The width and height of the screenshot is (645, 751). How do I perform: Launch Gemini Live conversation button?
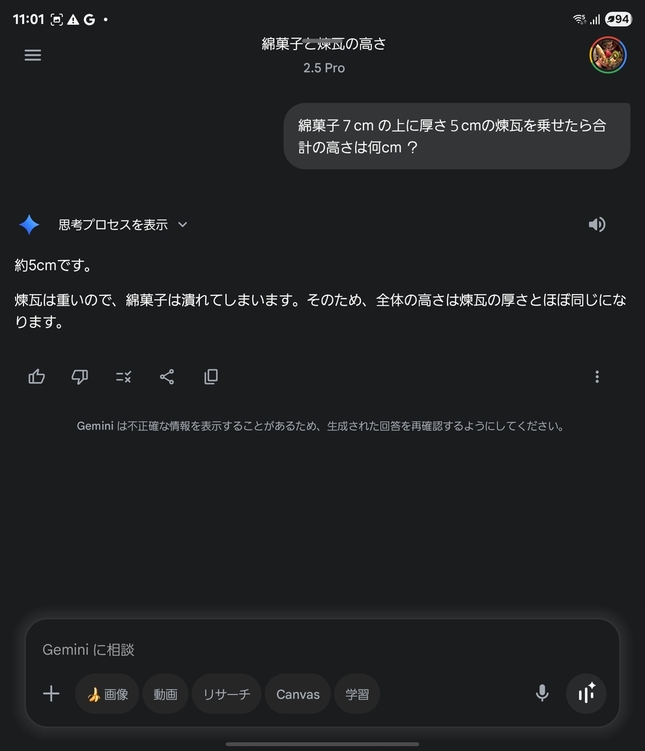(x=587, y=693)
